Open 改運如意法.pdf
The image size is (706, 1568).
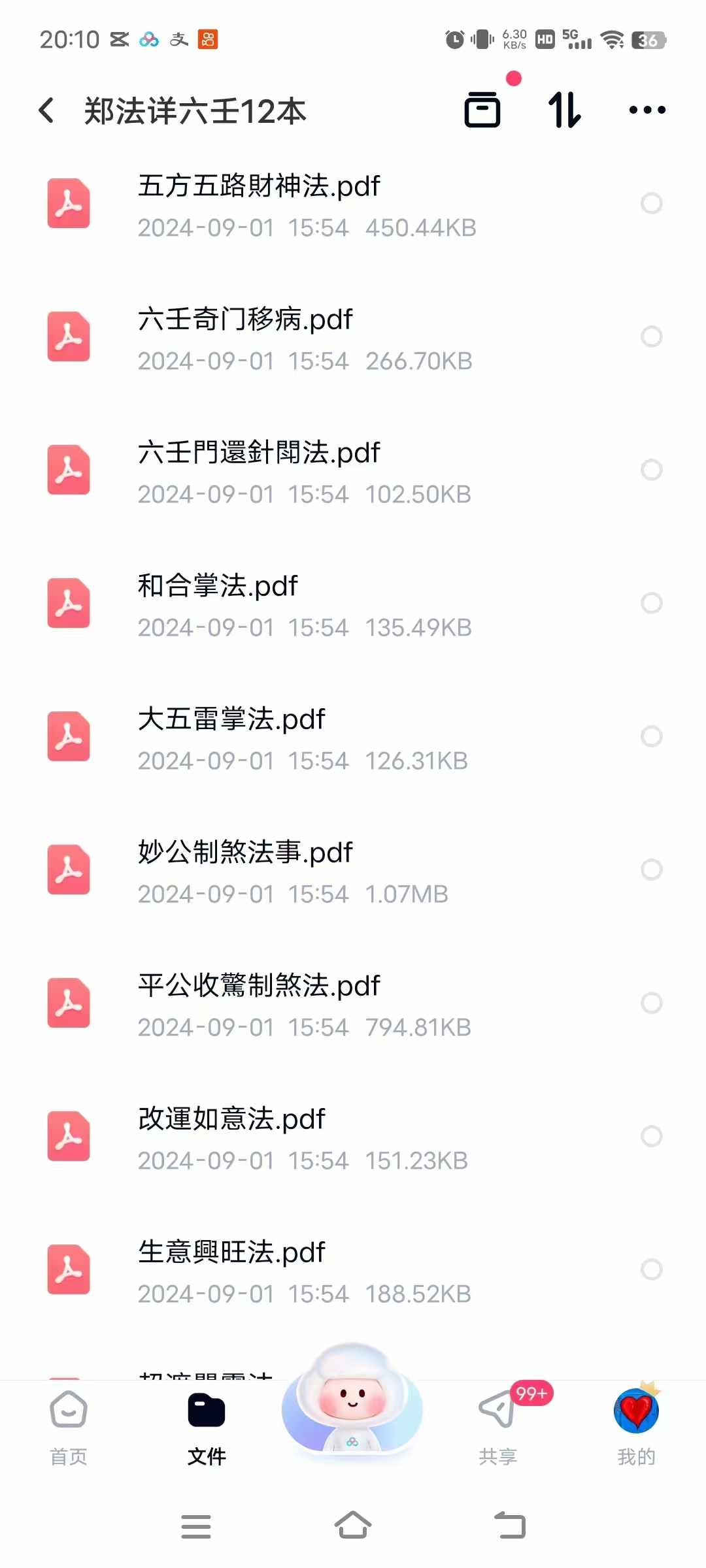tap(353, 1137)
